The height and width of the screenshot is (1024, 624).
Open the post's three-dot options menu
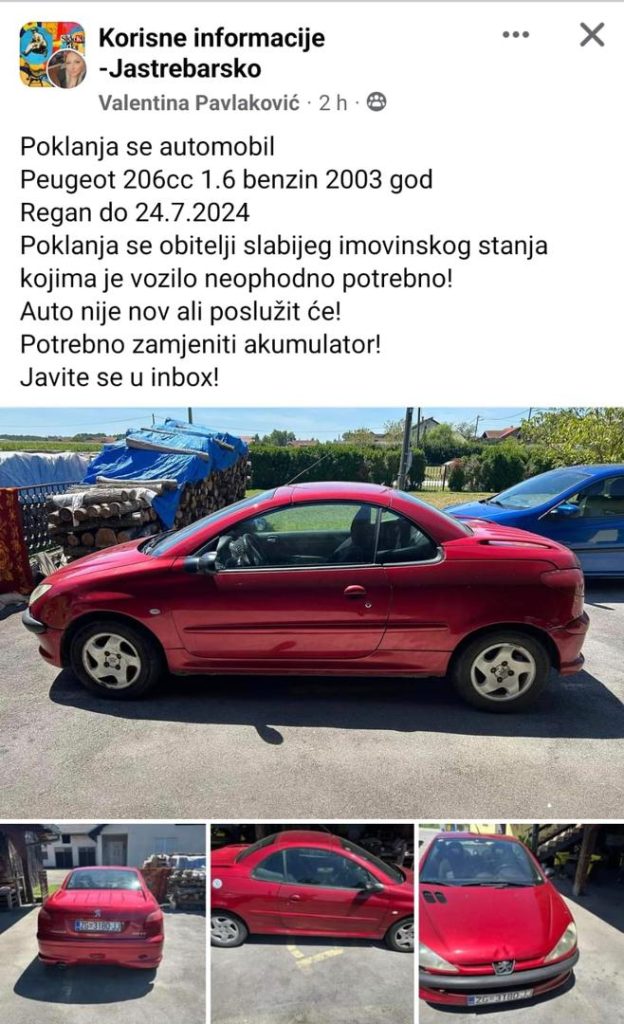pyautogui.click(x=515, y=35)
